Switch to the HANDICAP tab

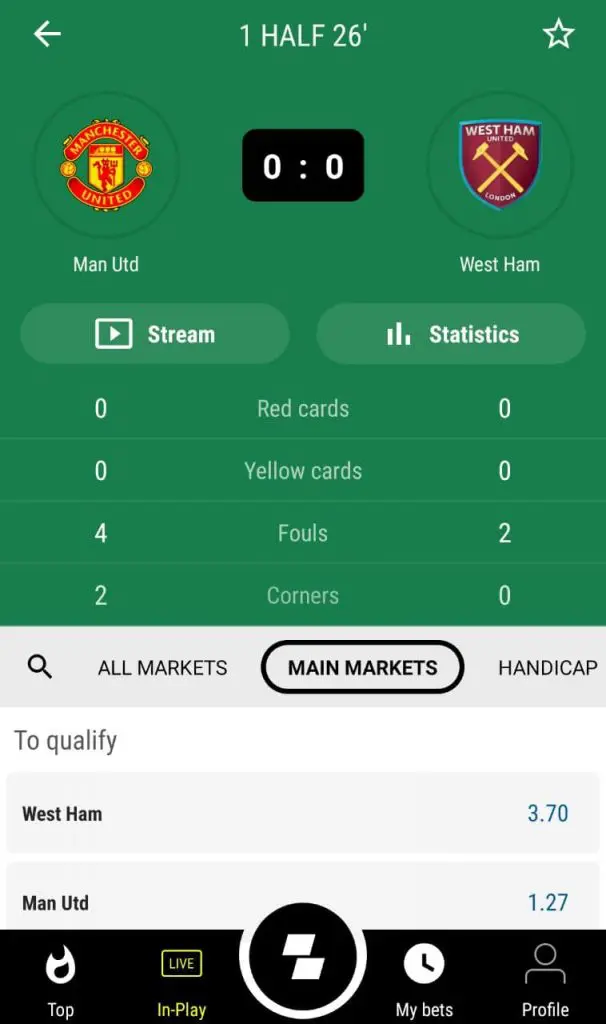547,668
